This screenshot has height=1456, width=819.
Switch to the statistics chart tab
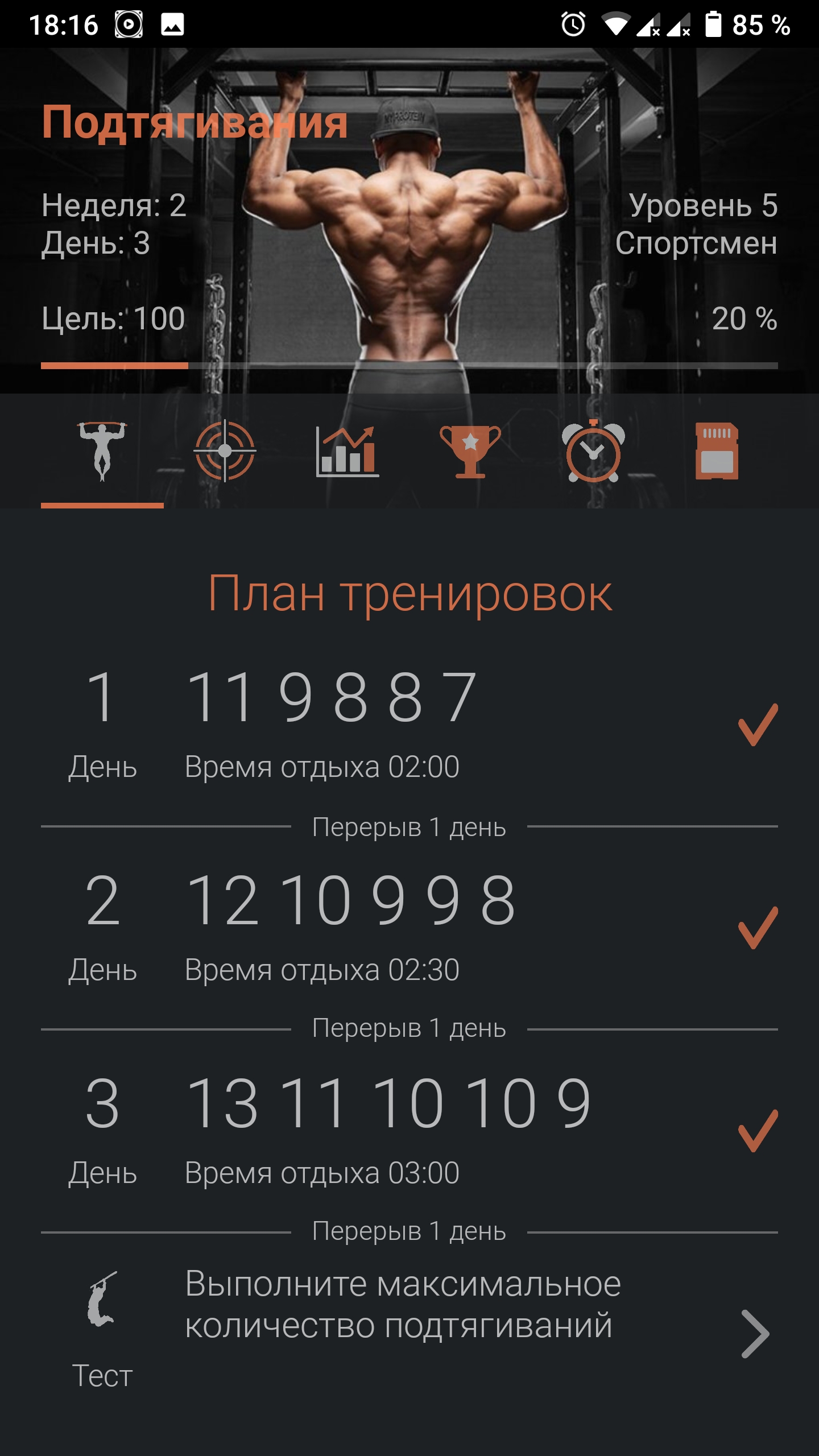348,452
